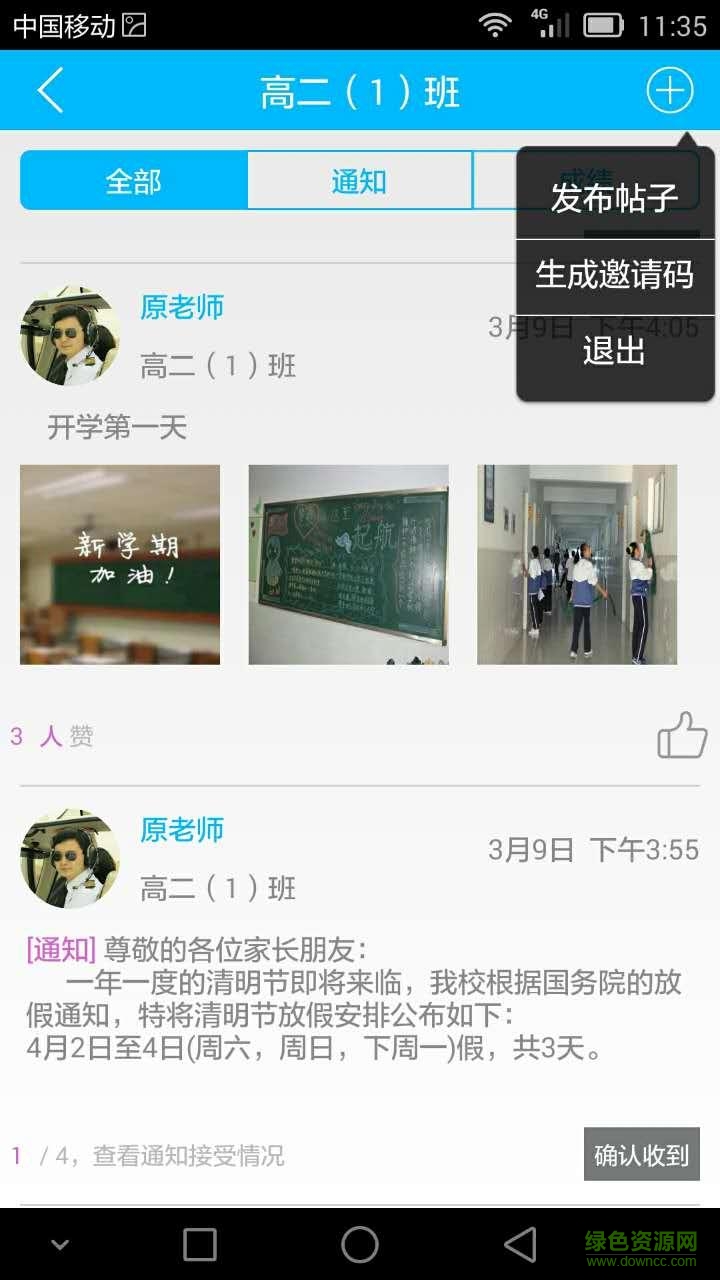
Task: Tap 退出 in the popup menu
Action: [614, 352]
